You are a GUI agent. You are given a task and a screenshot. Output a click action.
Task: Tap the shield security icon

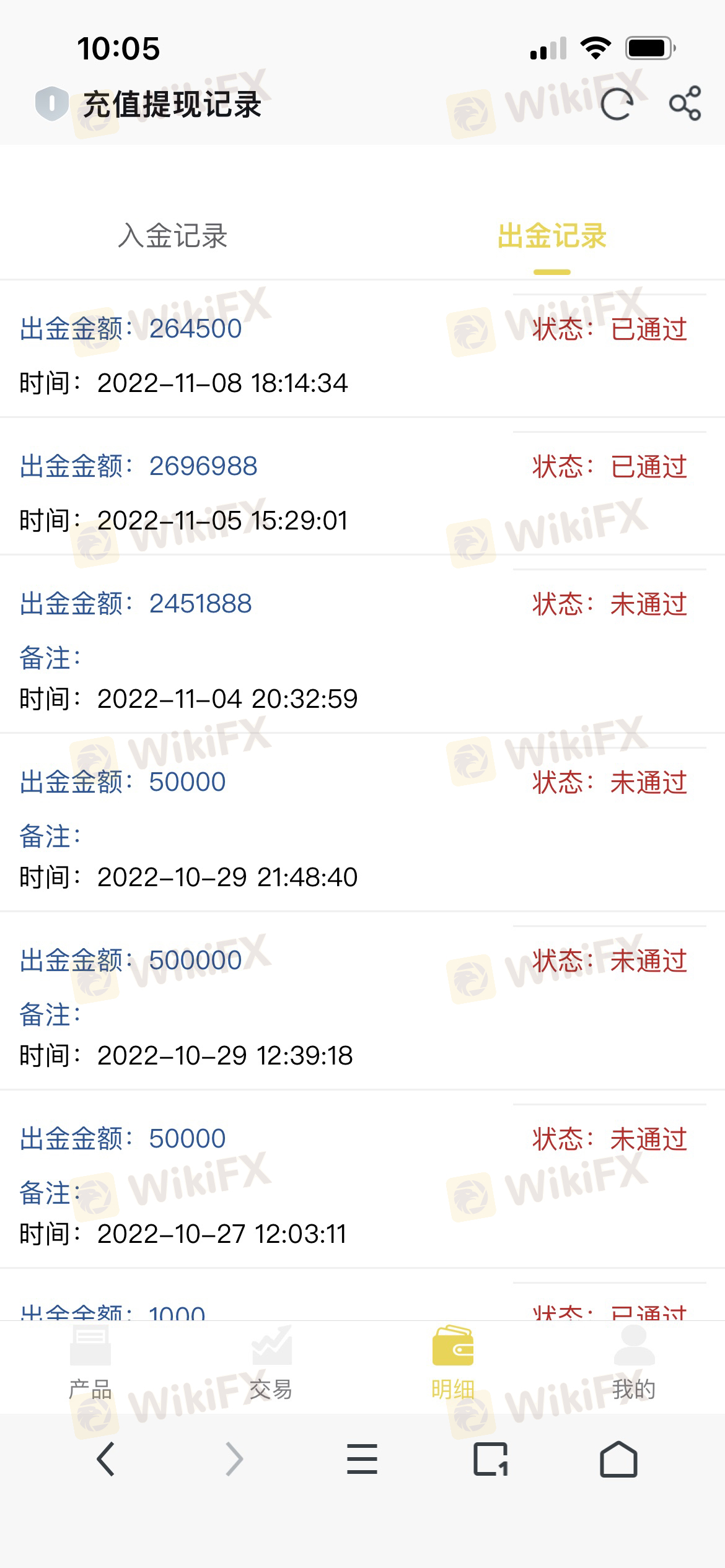[x=51, y=103]
